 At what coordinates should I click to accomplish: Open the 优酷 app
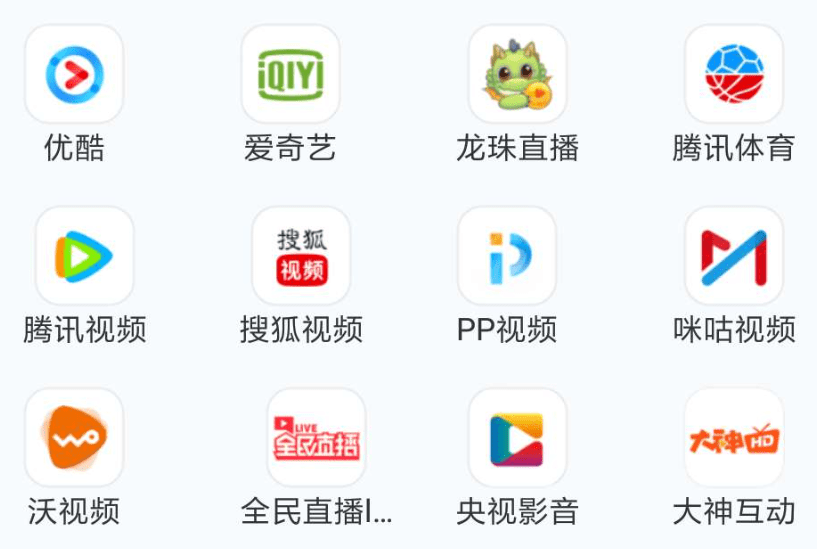pos(74,74)
